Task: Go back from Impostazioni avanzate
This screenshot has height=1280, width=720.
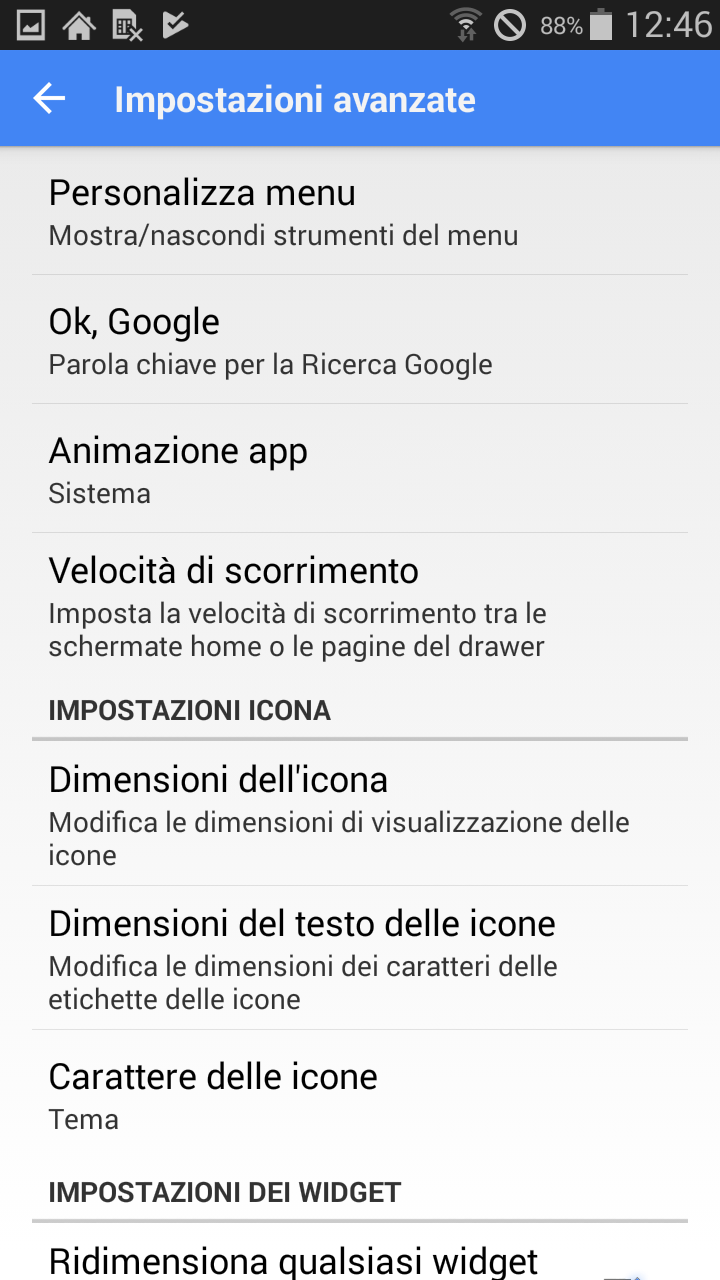Action: tap(49, 99)
